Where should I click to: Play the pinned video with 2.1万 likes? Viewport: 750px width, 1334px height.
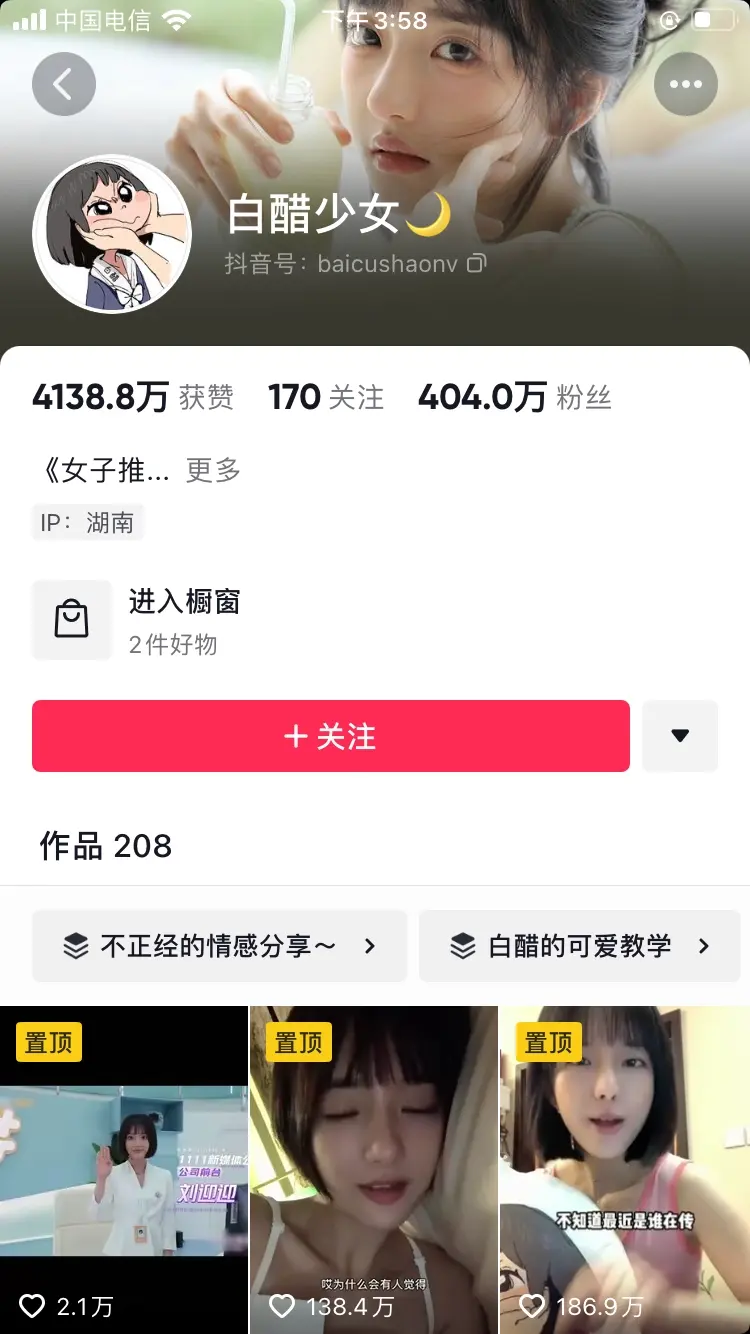(x=123, y=1170)
